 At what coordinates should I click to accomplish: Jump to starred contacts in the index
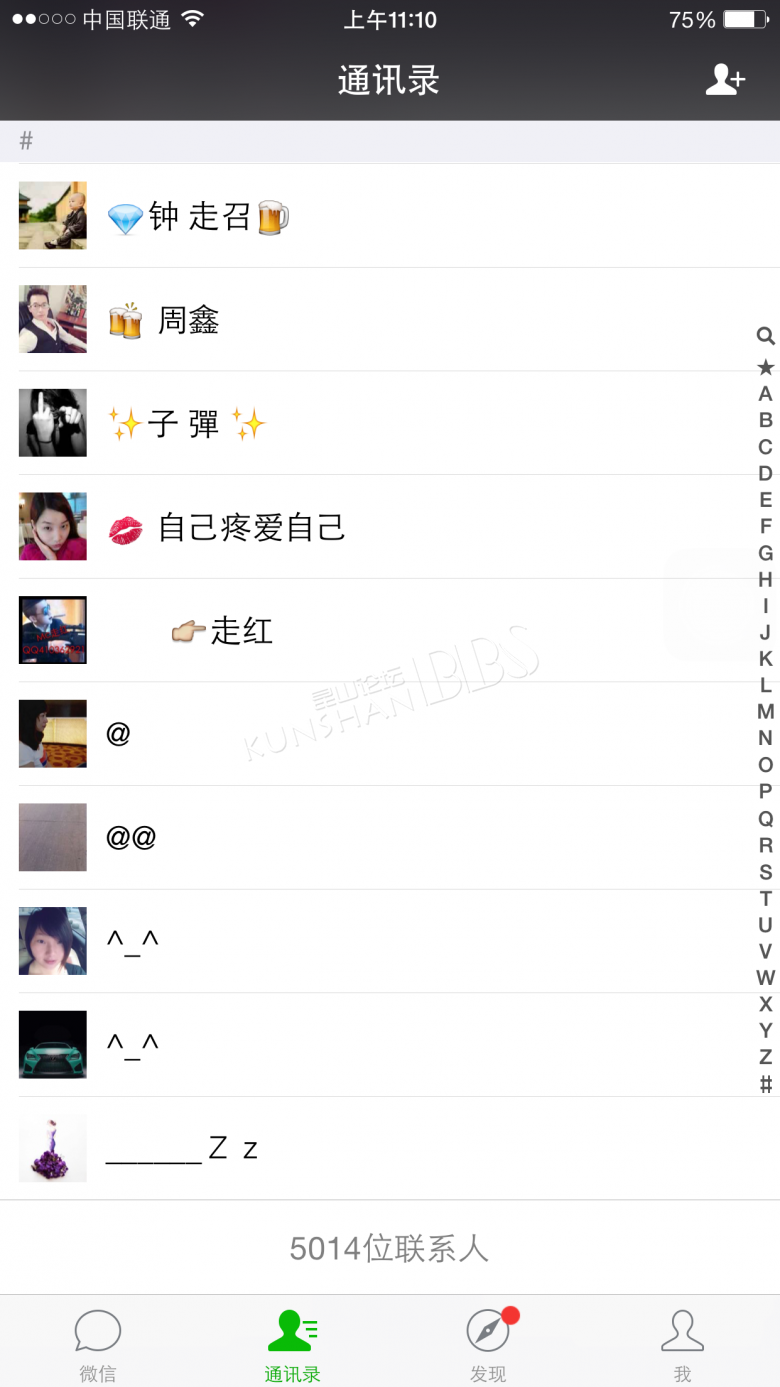click(x=765, y=367)
